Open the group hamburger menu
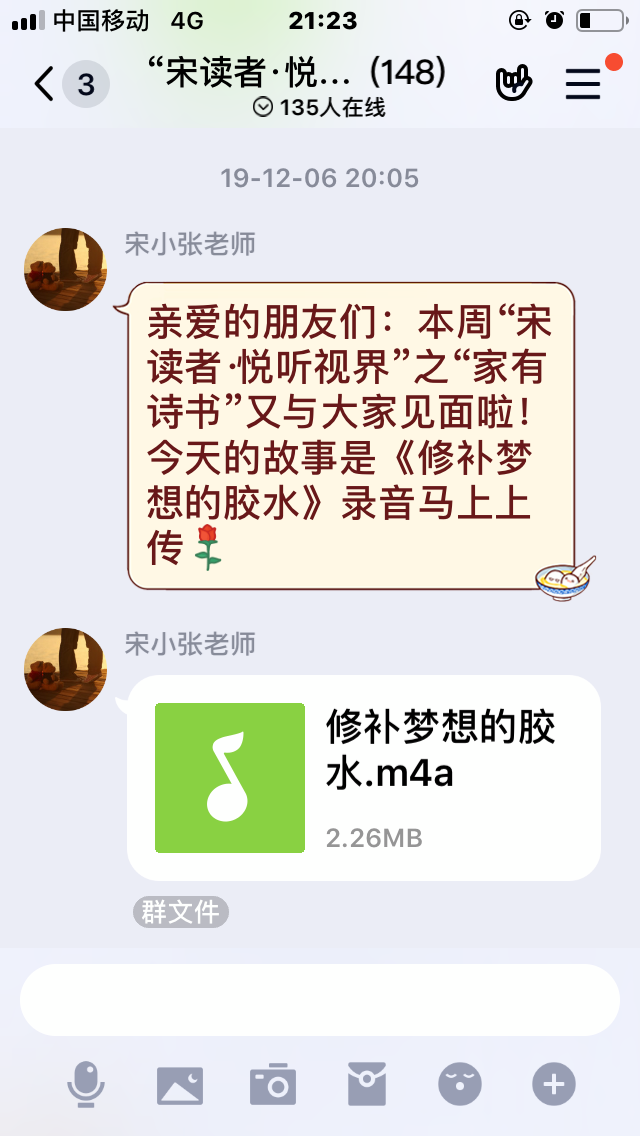Image resolution: width=640 pixels, height=1136 pixels. pyautogui.click(x=583, y=84)
